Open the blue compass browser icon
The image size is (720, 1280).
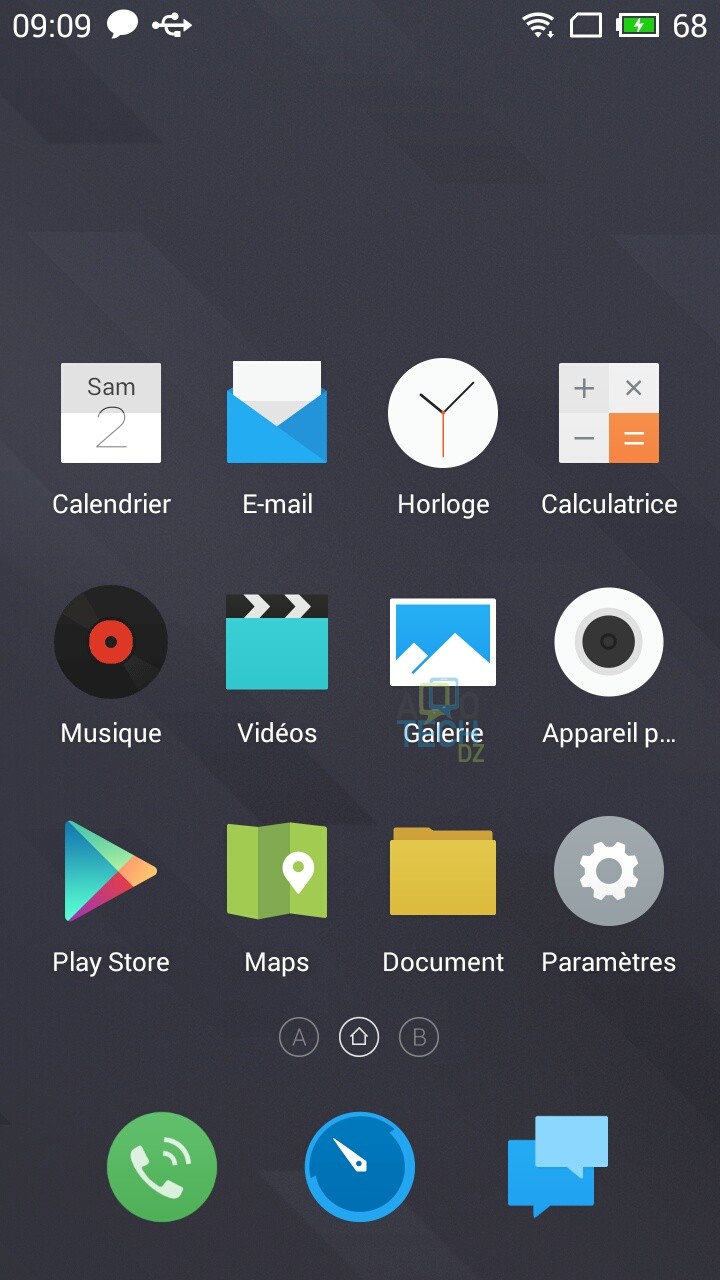click(x=360, y=1167)
